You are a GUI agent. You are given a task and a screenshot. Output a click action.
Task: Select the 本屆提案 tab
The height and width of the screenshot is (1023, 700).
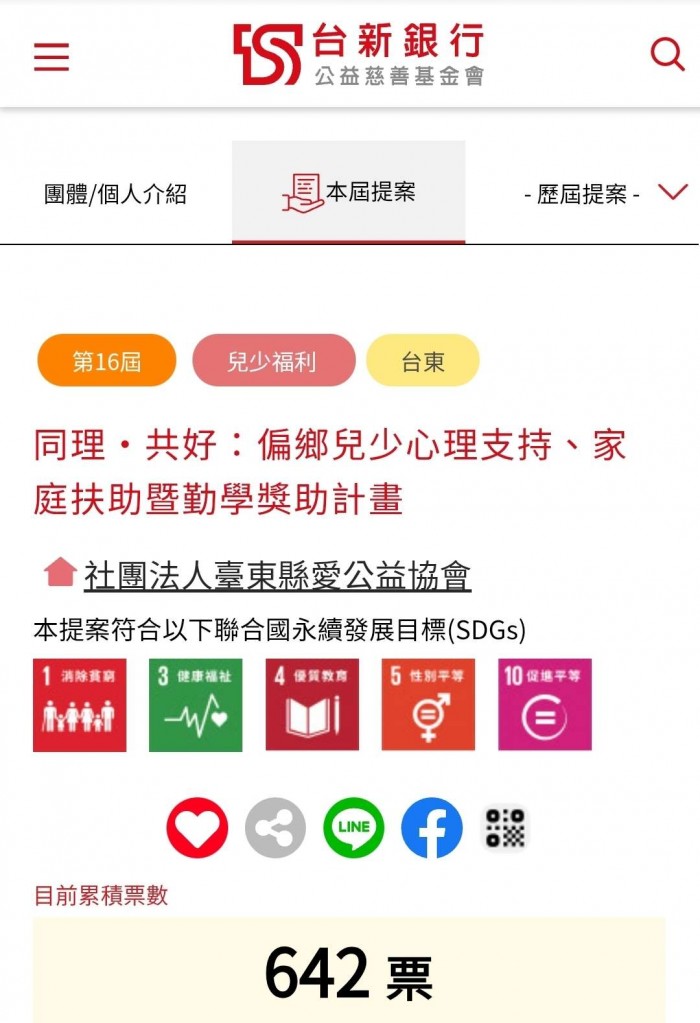click(349, 192)
